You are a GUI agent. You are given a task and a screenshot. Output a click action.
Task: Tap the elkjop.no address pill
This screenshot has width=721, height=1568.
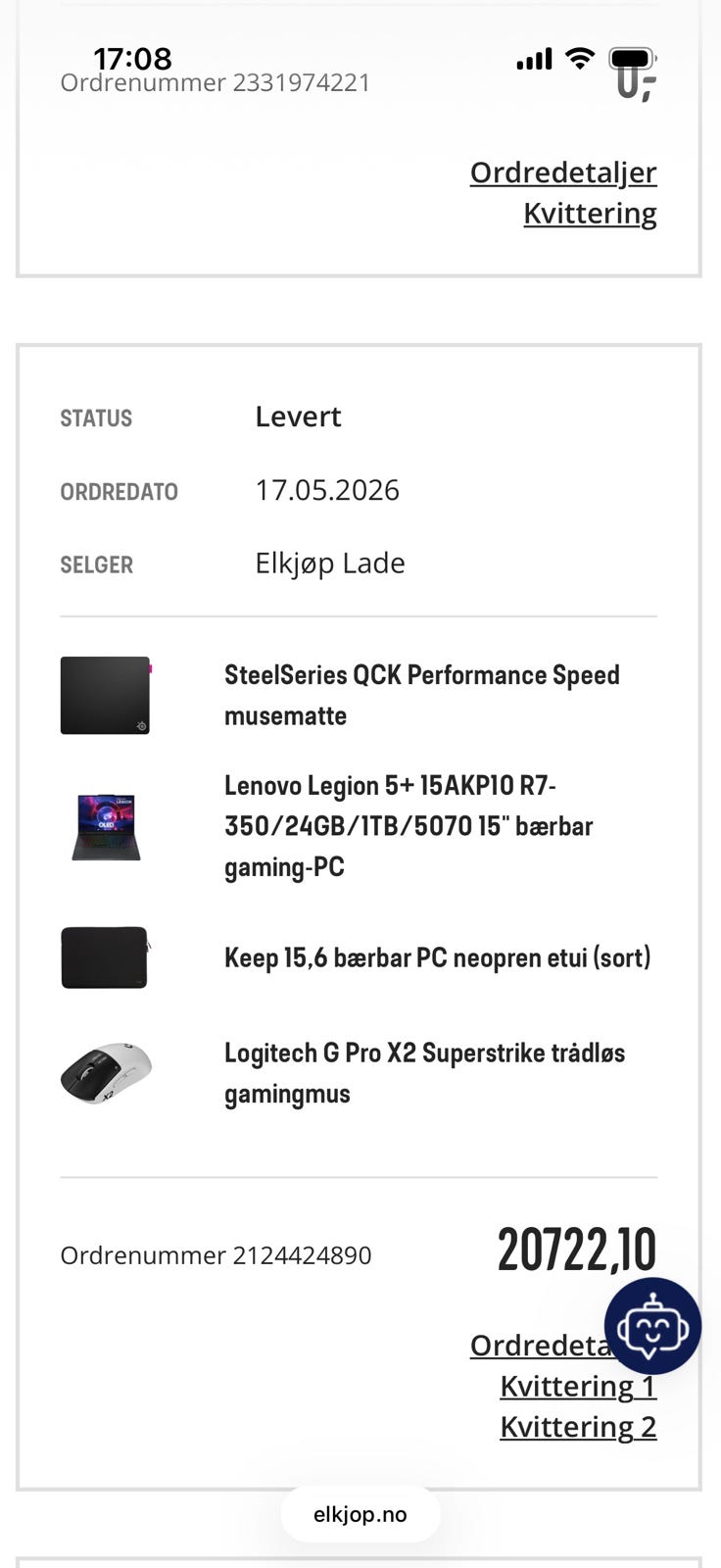[360, 1514]
